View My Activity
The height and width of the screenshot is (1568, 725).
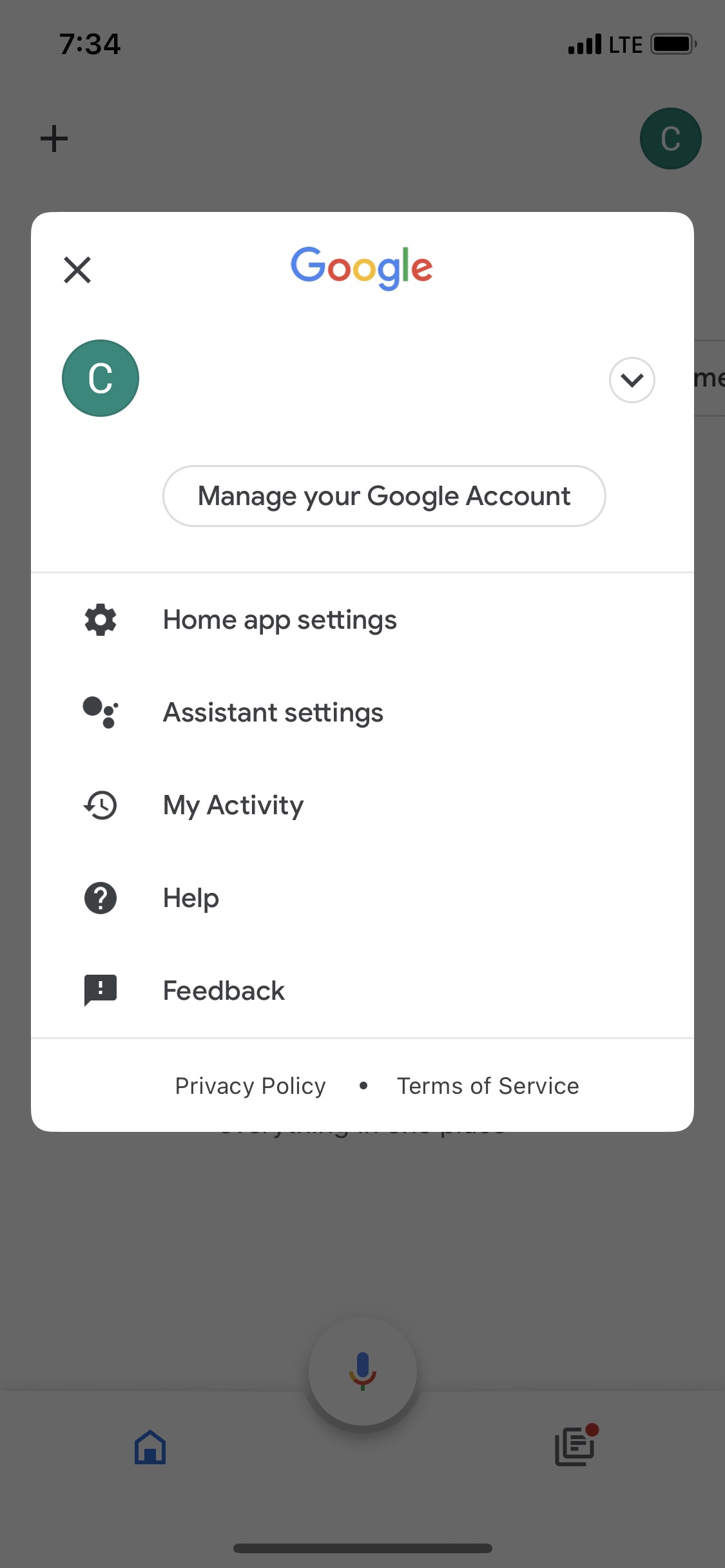pos(233,805)
